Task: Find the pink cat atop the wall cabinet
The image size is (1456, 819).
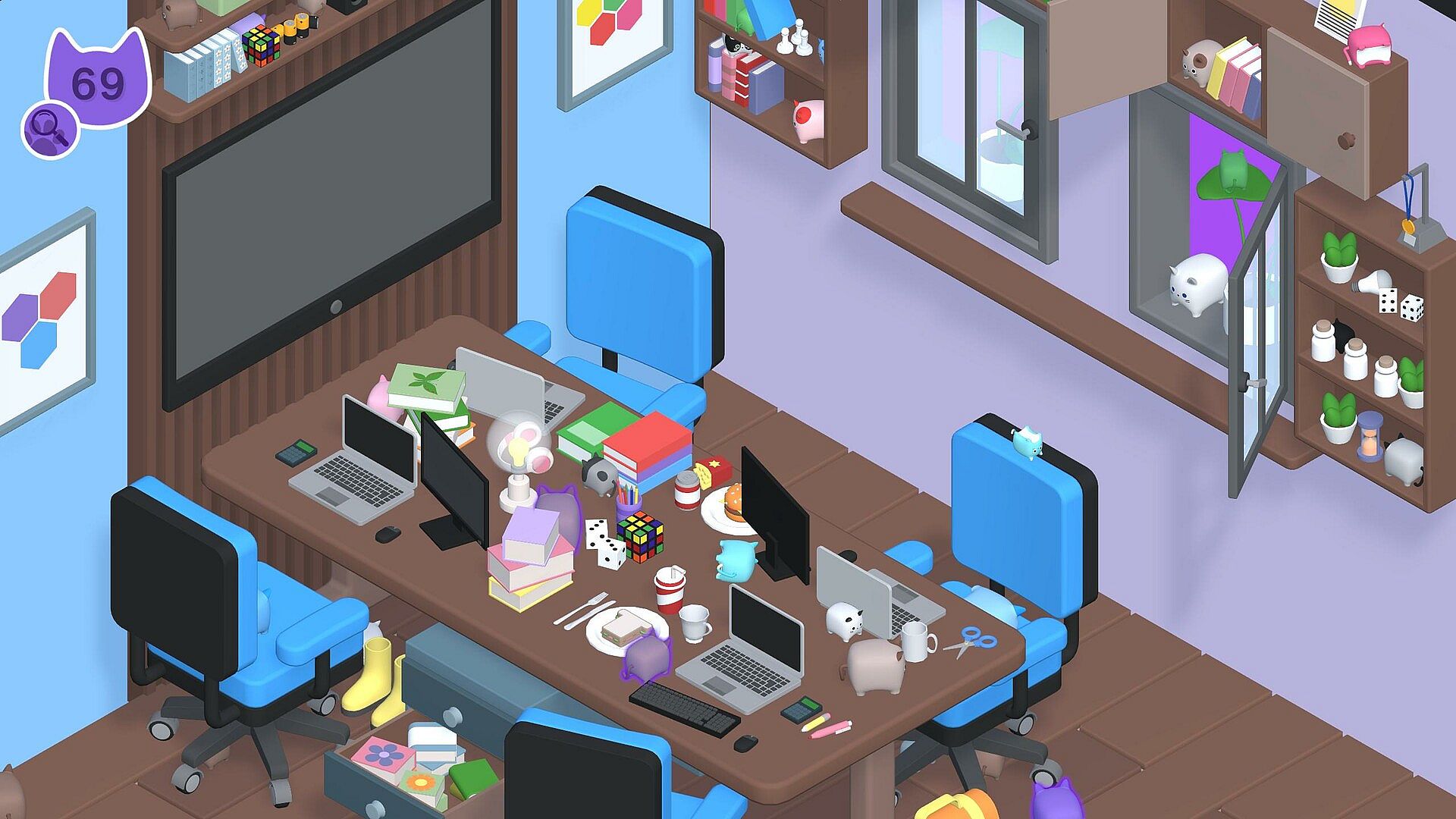Action: click(x=1369, y=45)
